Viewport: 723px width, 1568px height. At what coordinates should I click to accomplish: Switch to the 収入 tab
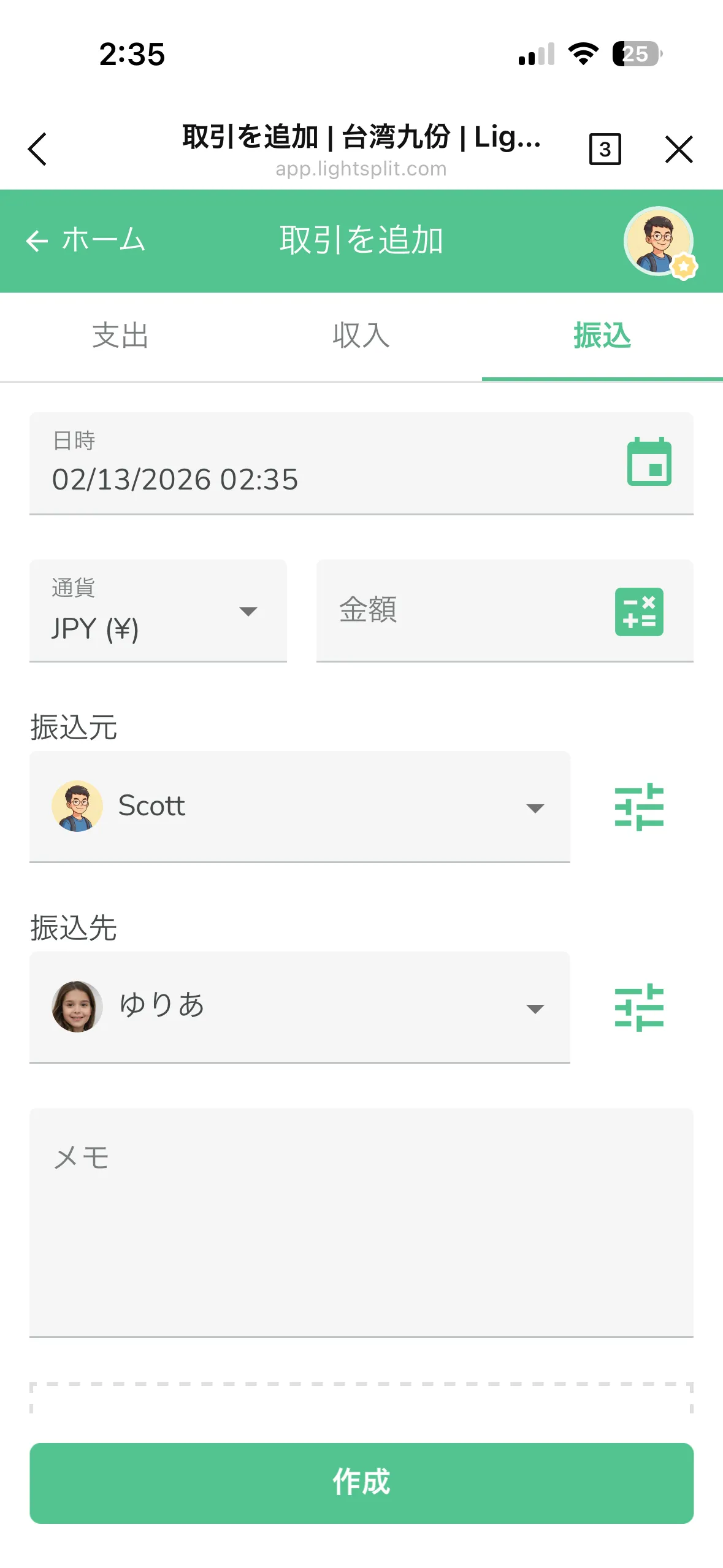click(x=361, y=336)
